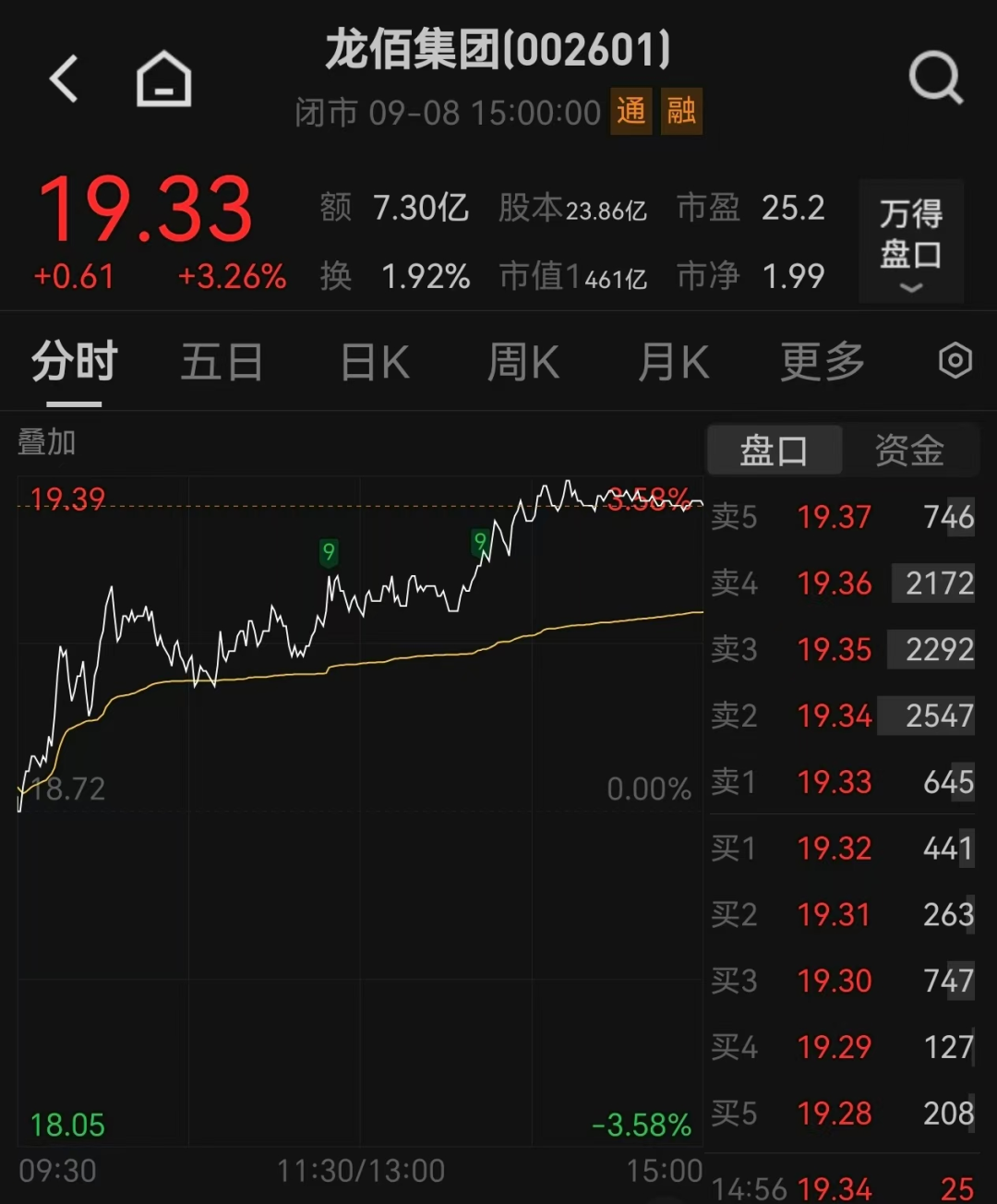Select the 盘口 panel tab
Image resolution: width=997 pixels, height=1204 pixels.
[774, 451]
